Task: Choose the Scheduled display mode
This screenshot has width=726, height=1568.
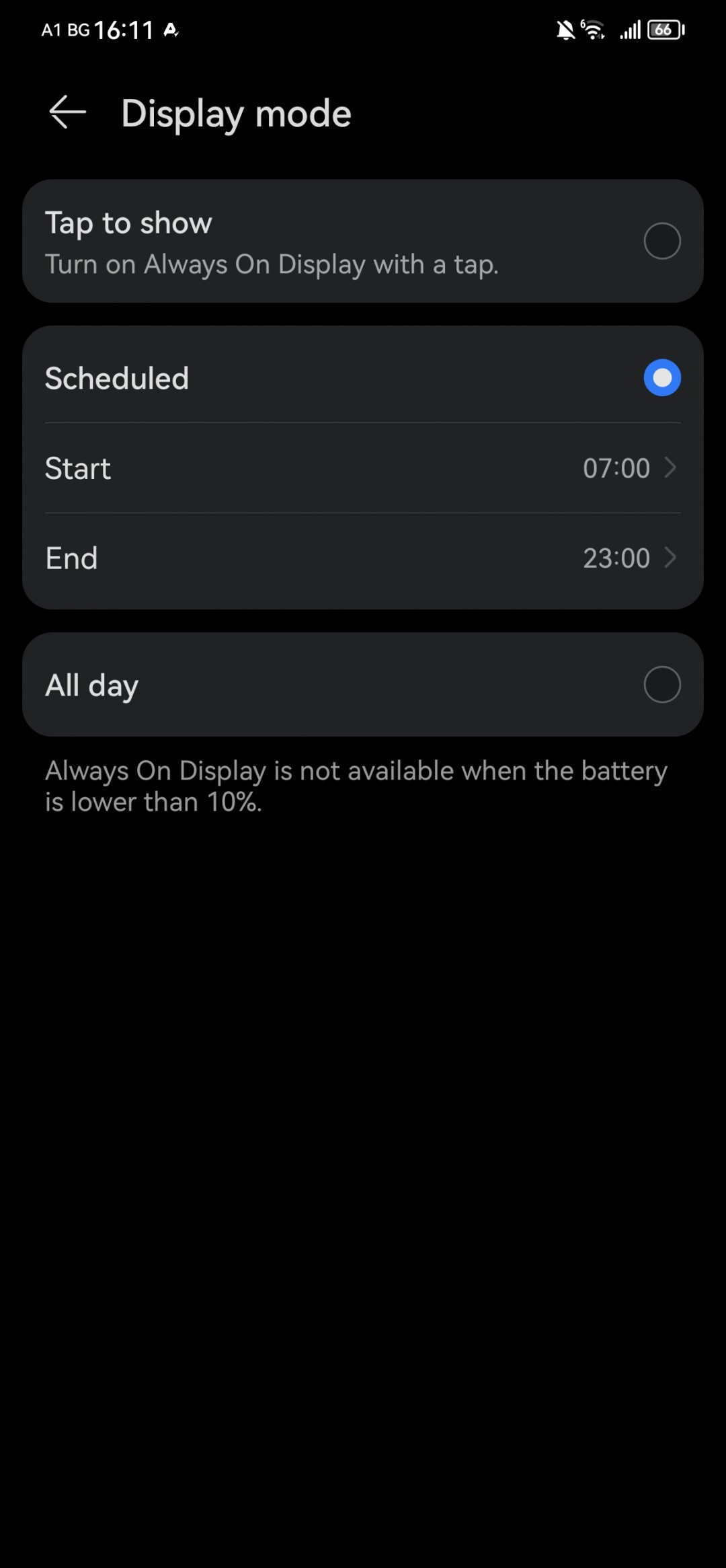Action: (x=661, y=378)
